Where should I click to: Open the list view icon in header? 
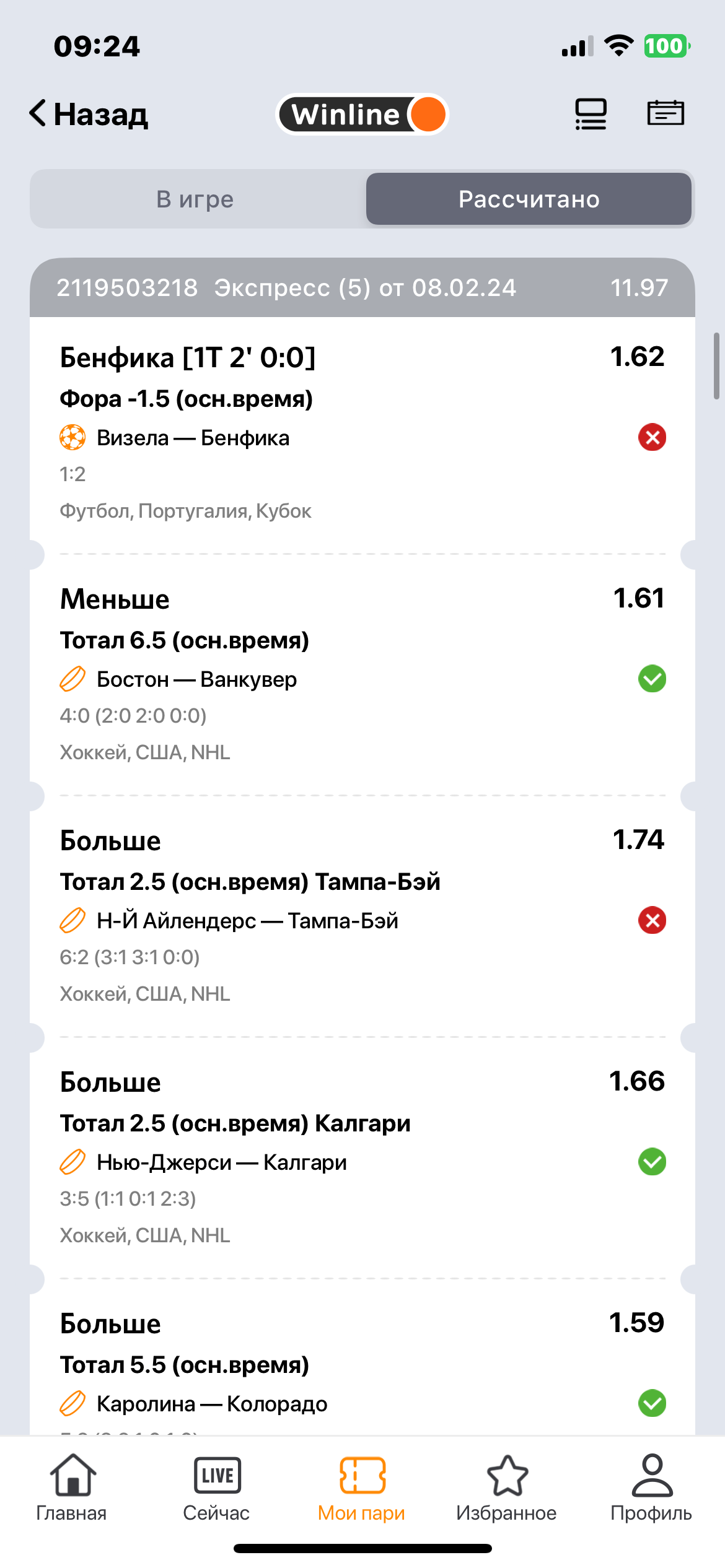pos(591,114)
